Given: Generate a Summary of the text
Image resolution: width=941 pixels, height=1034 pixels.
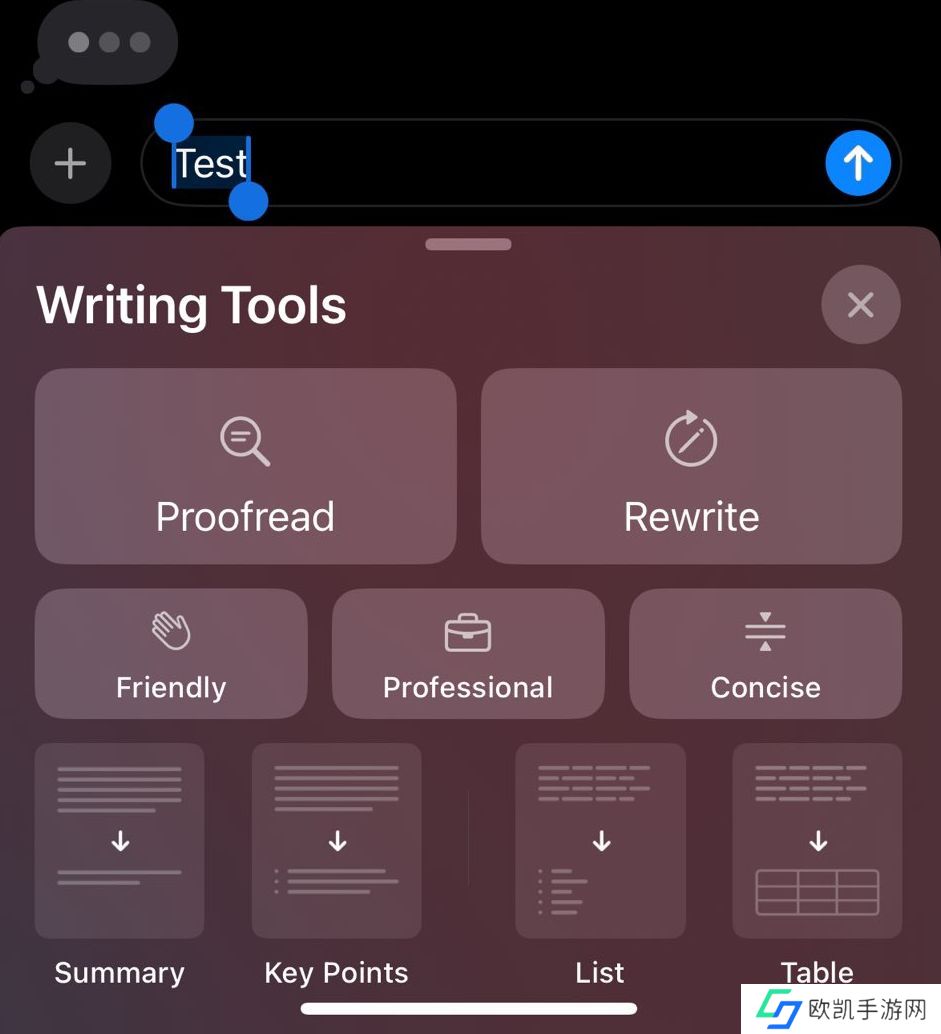Looking at the screenshot, I should click(x=120, y=841).
